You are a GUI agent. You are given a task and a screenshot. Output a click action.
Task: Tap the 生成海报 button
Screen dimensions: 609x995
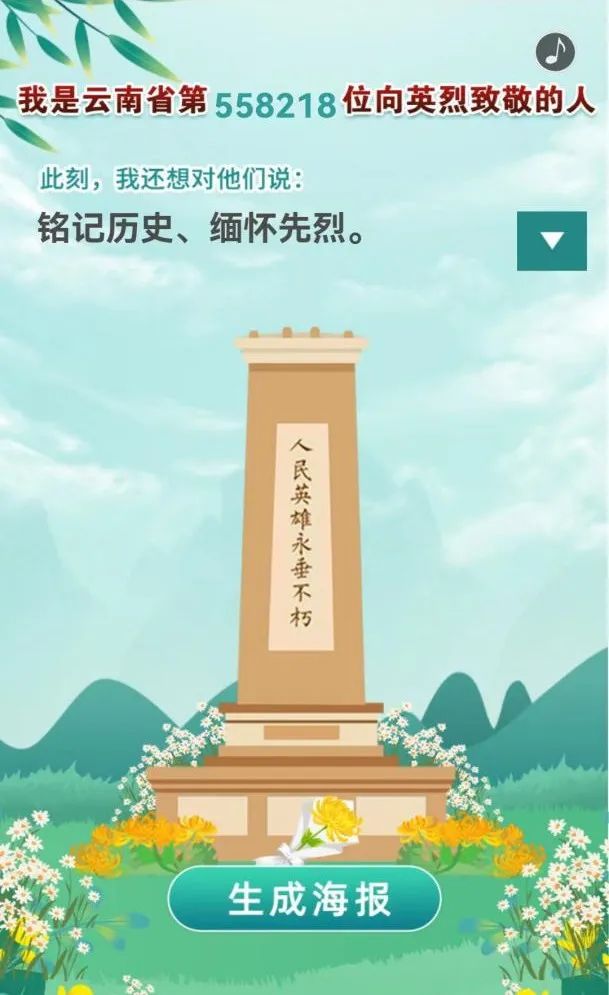304,899
